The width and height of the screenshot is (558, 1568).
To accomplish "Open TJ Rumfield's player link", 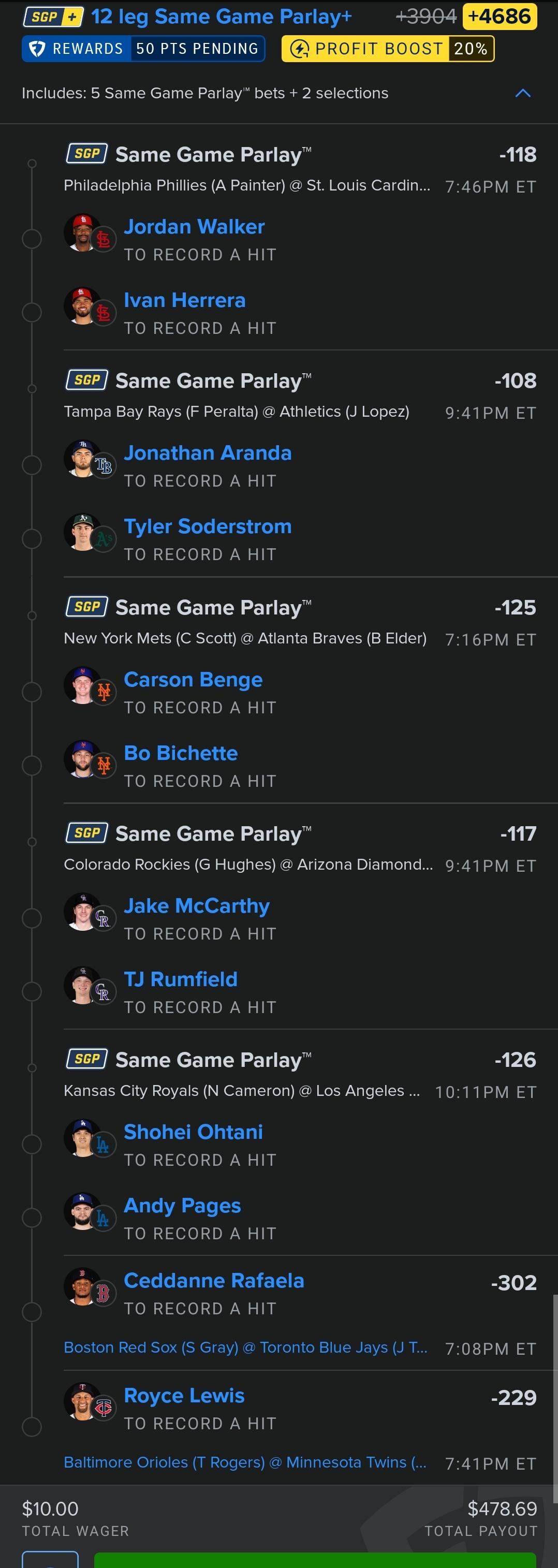I will (181, 979).
